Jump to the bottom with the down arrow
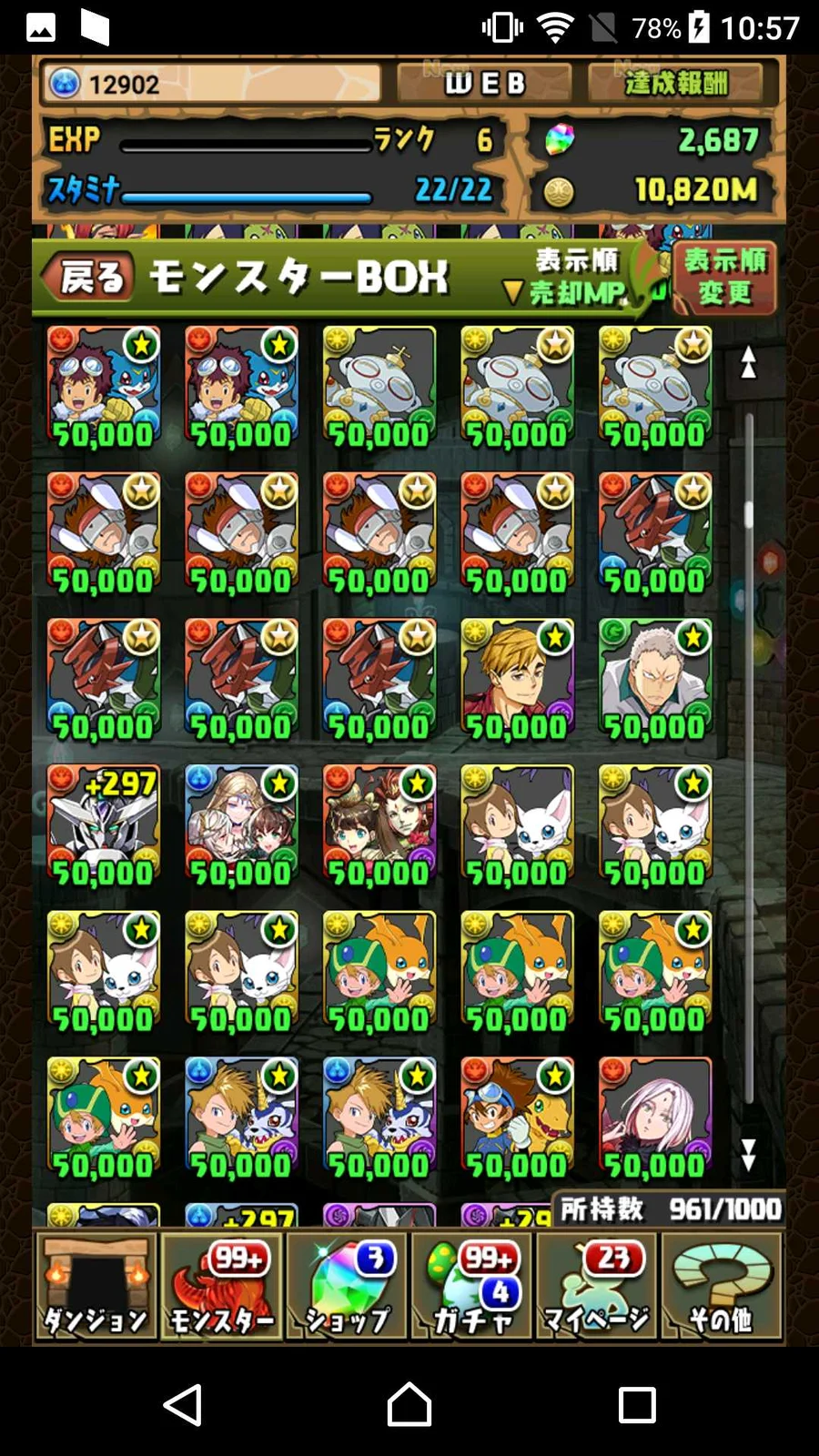 (748, 1155)
